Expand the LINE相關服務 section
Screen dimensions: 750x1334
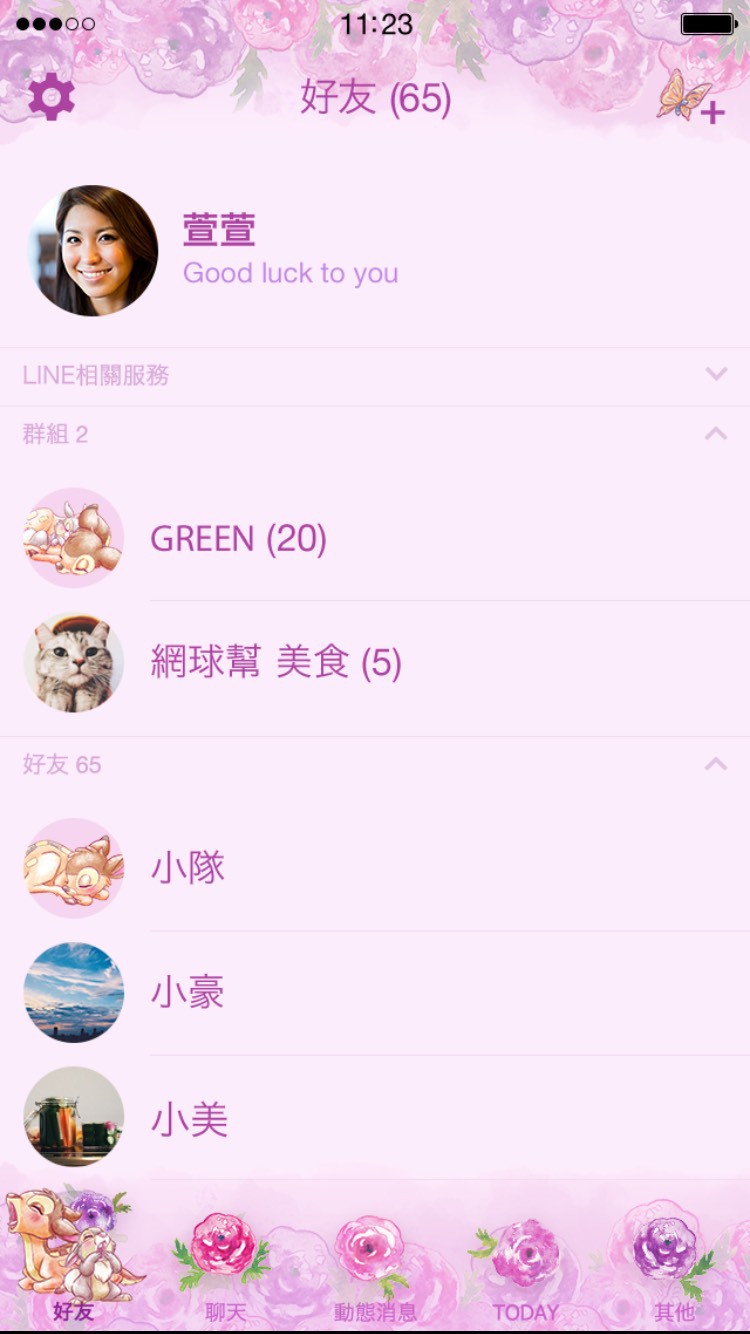714,375
